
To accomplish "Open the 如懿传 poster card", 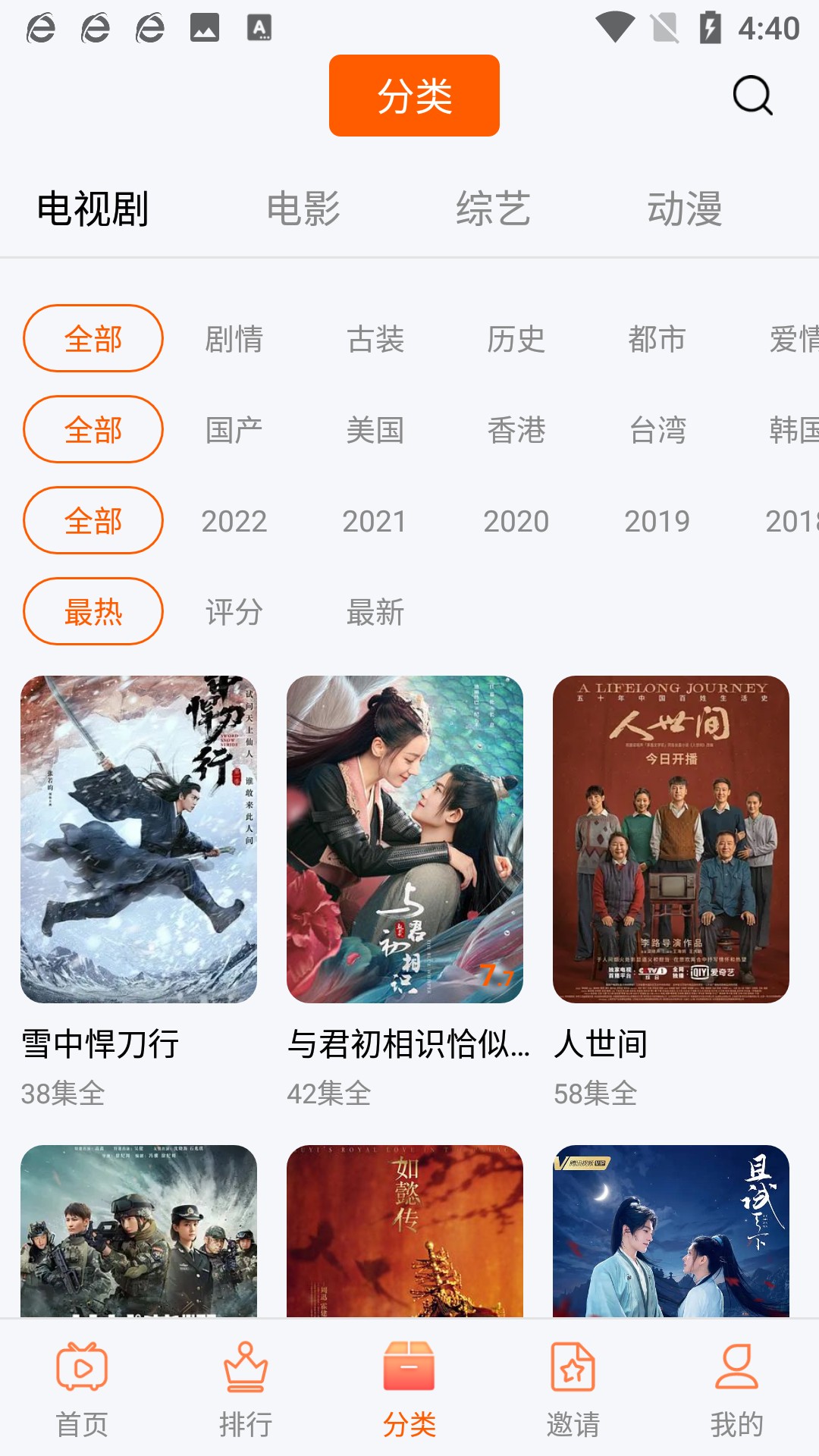I will coord(405,1230).
